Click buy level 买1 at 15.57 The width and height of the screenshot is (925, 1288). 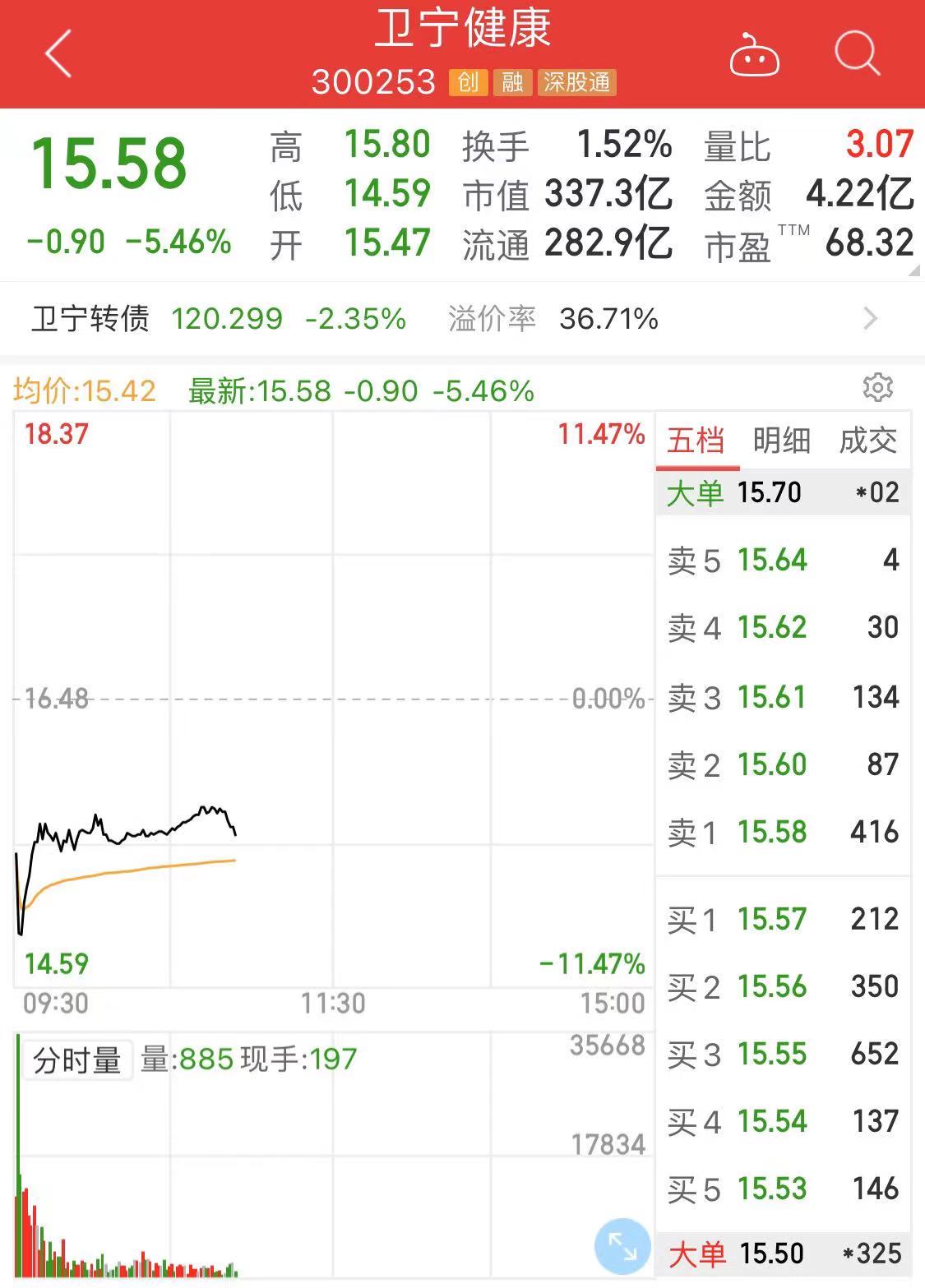point(781,920)
